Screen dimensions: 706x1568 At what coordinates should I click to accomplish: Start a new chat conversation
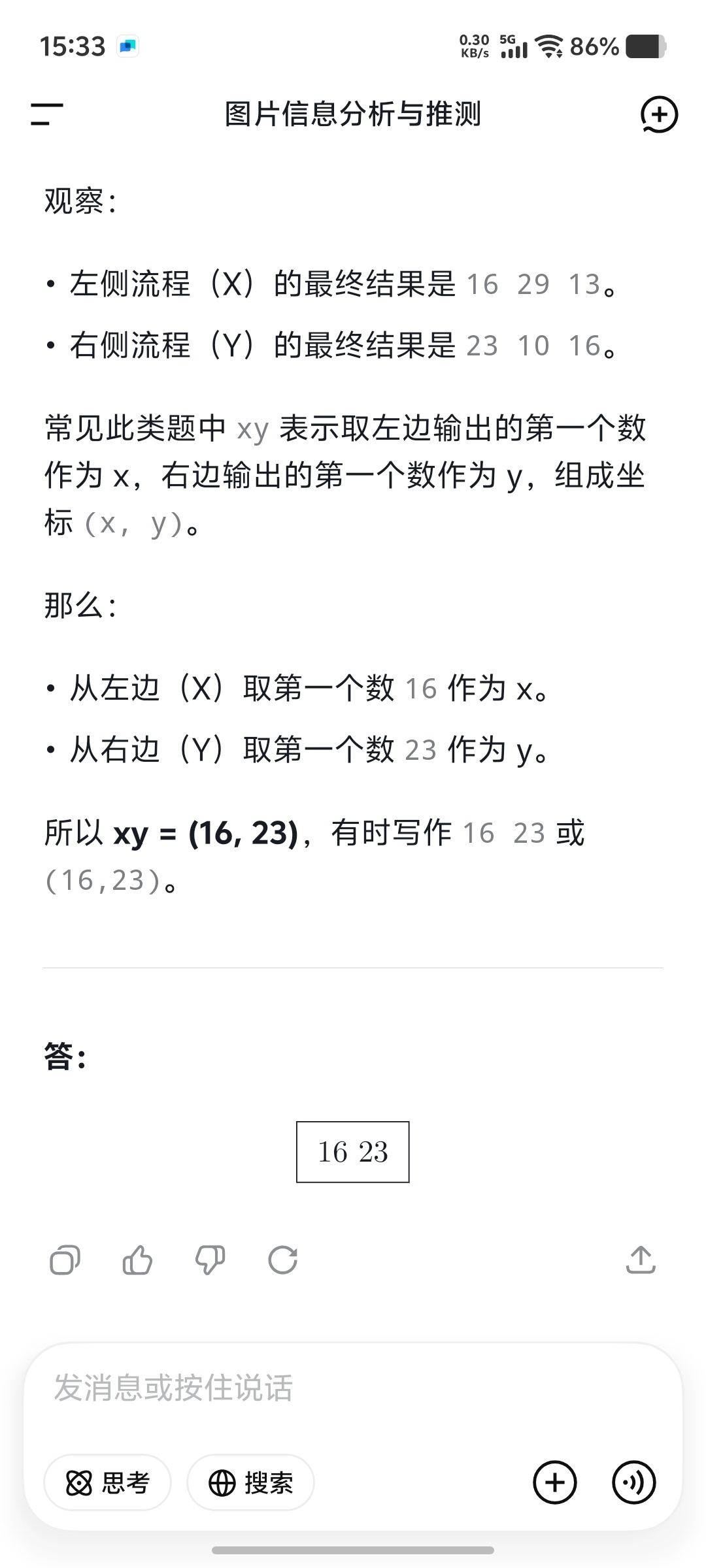pos(659,114)
